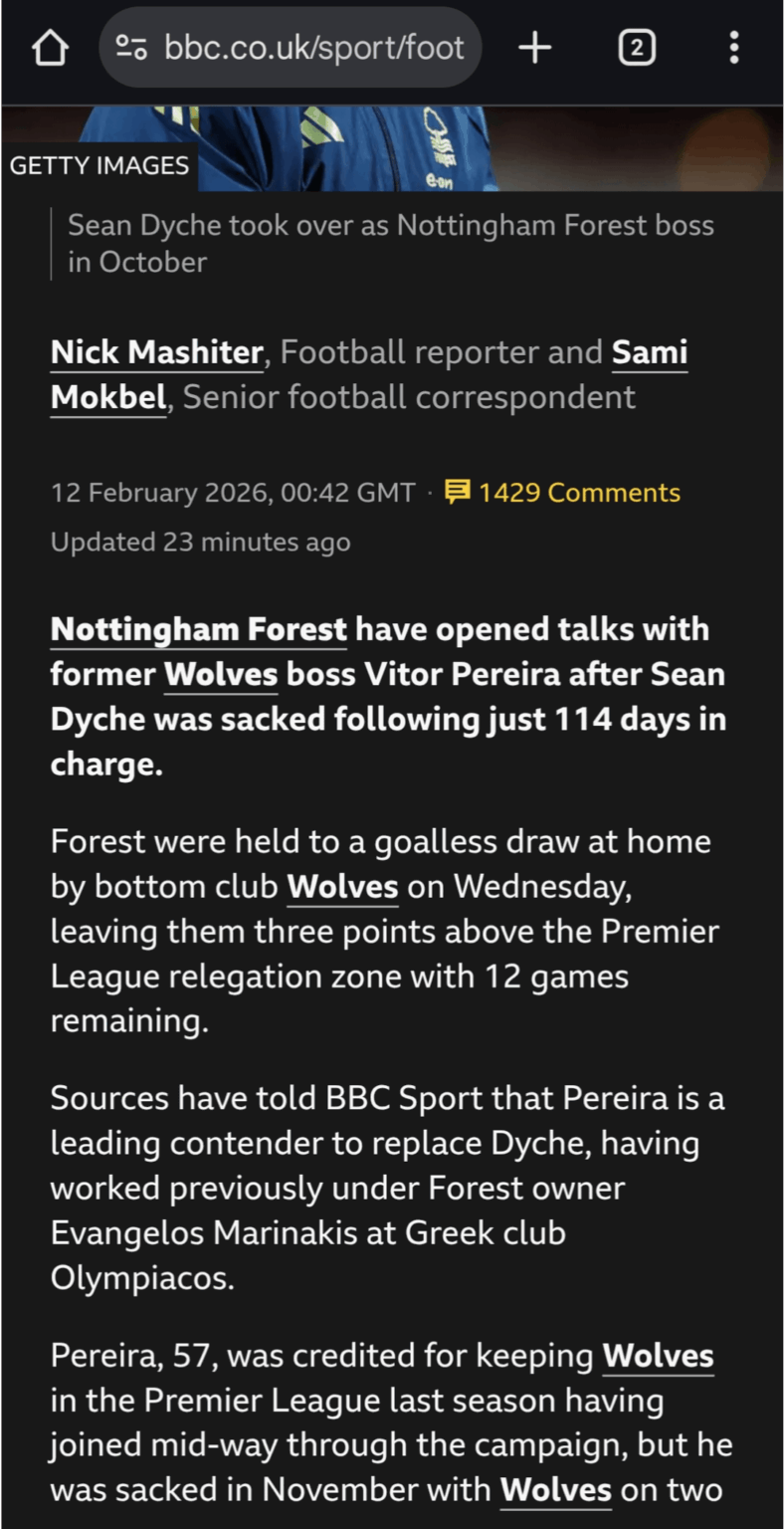Open the first Wolves link in the article
784x1529 pixels.
pos(221,674)
